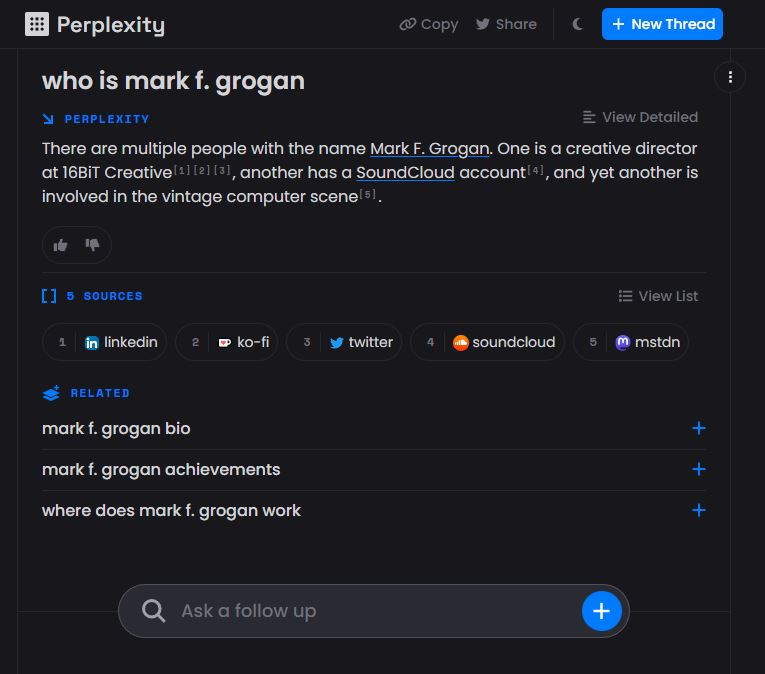Toggle dark mode moon icon
765x674 pixels.
[x=578, y=24]
